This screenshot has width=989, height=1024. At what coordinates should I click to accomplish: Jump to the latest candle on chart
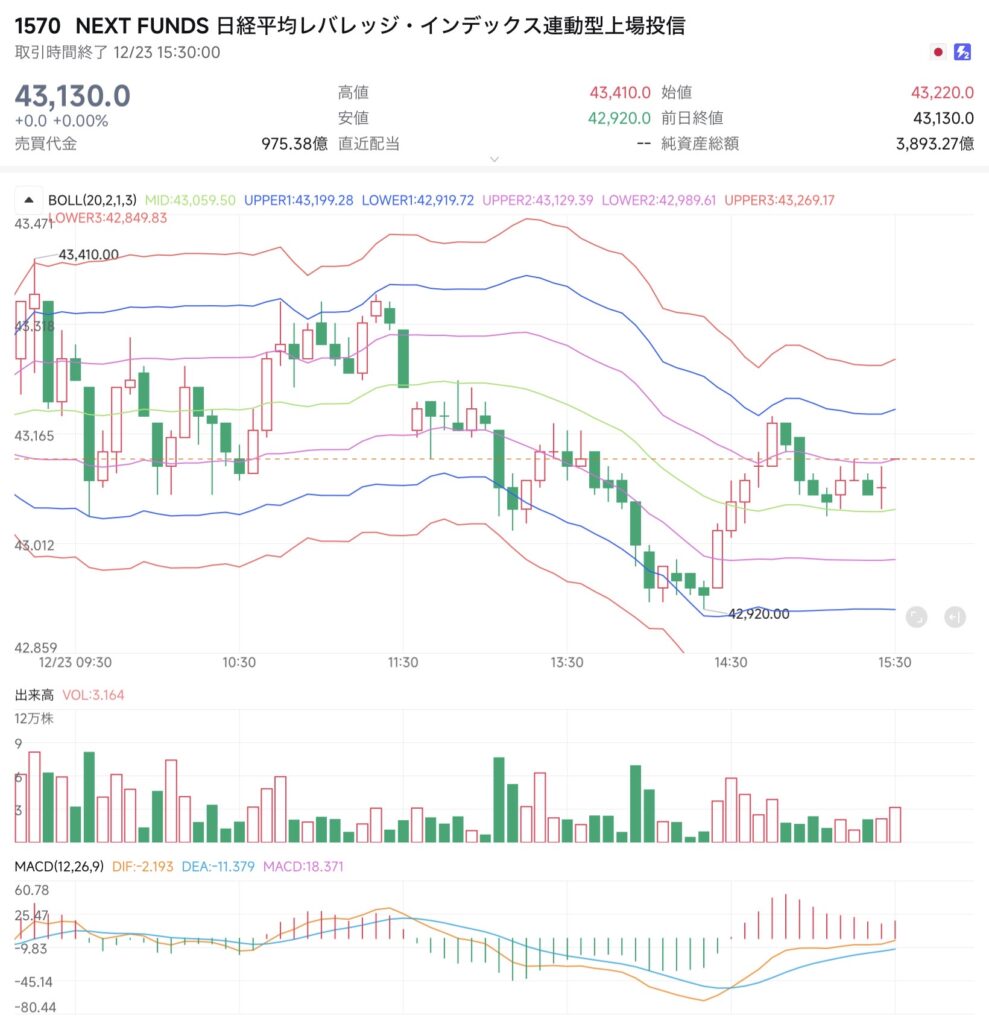(x=955, y=617)
